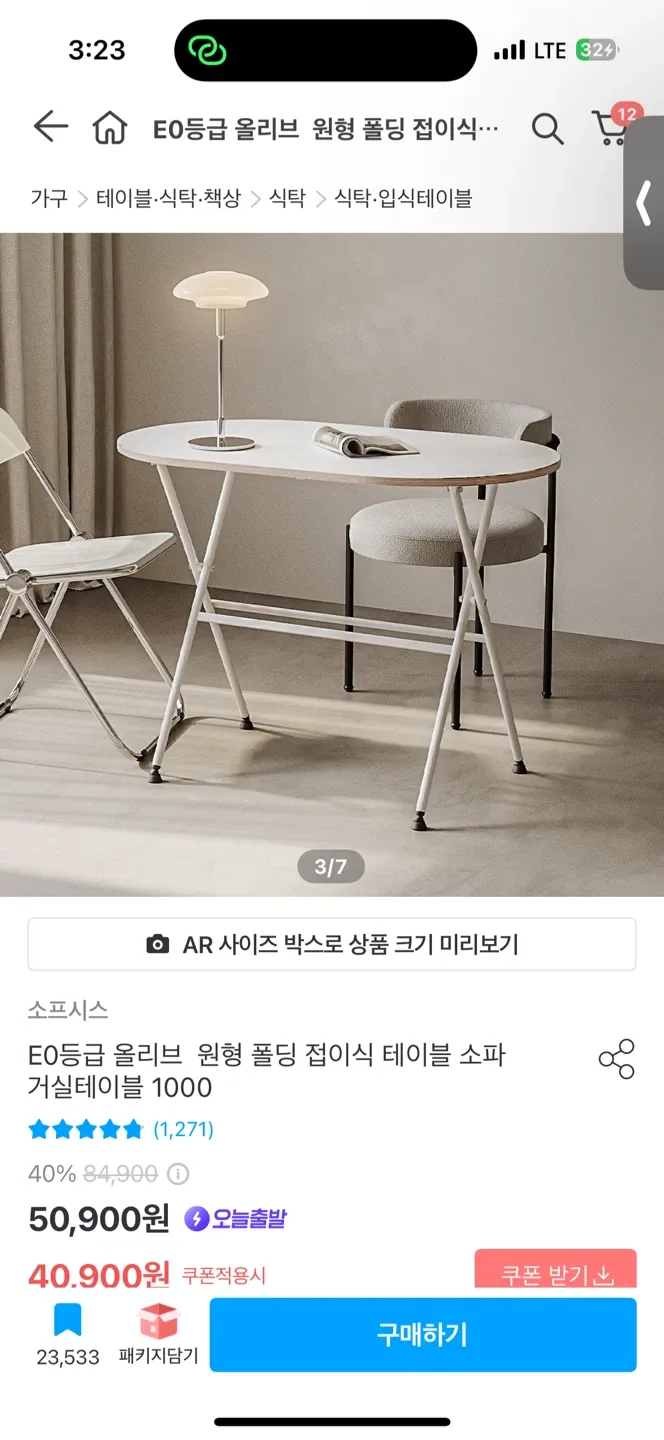
Task: Open the folding table product photo
Action: tap(330, 560)
